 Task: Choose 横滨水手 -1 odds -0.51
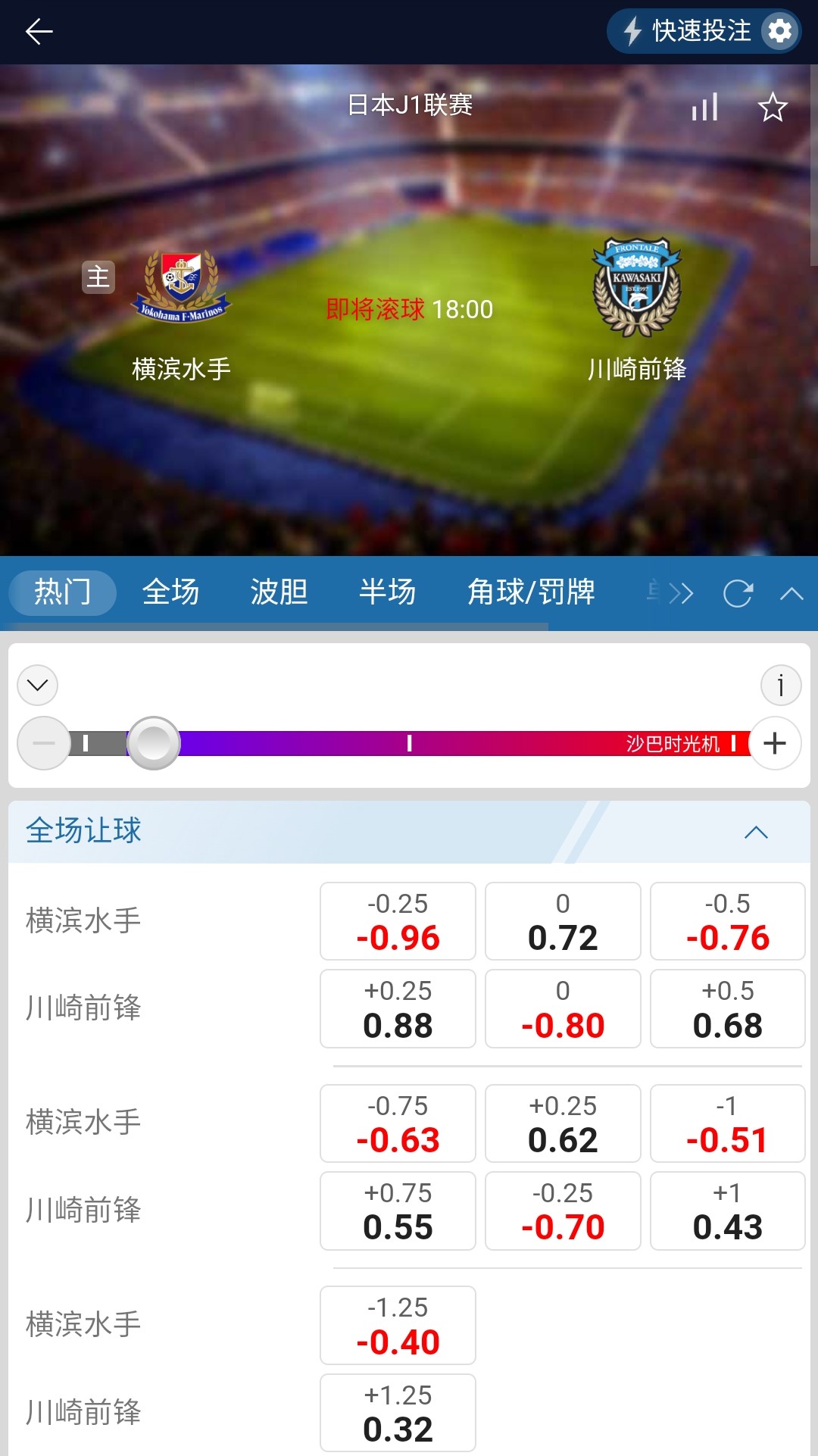point(727,1123)
